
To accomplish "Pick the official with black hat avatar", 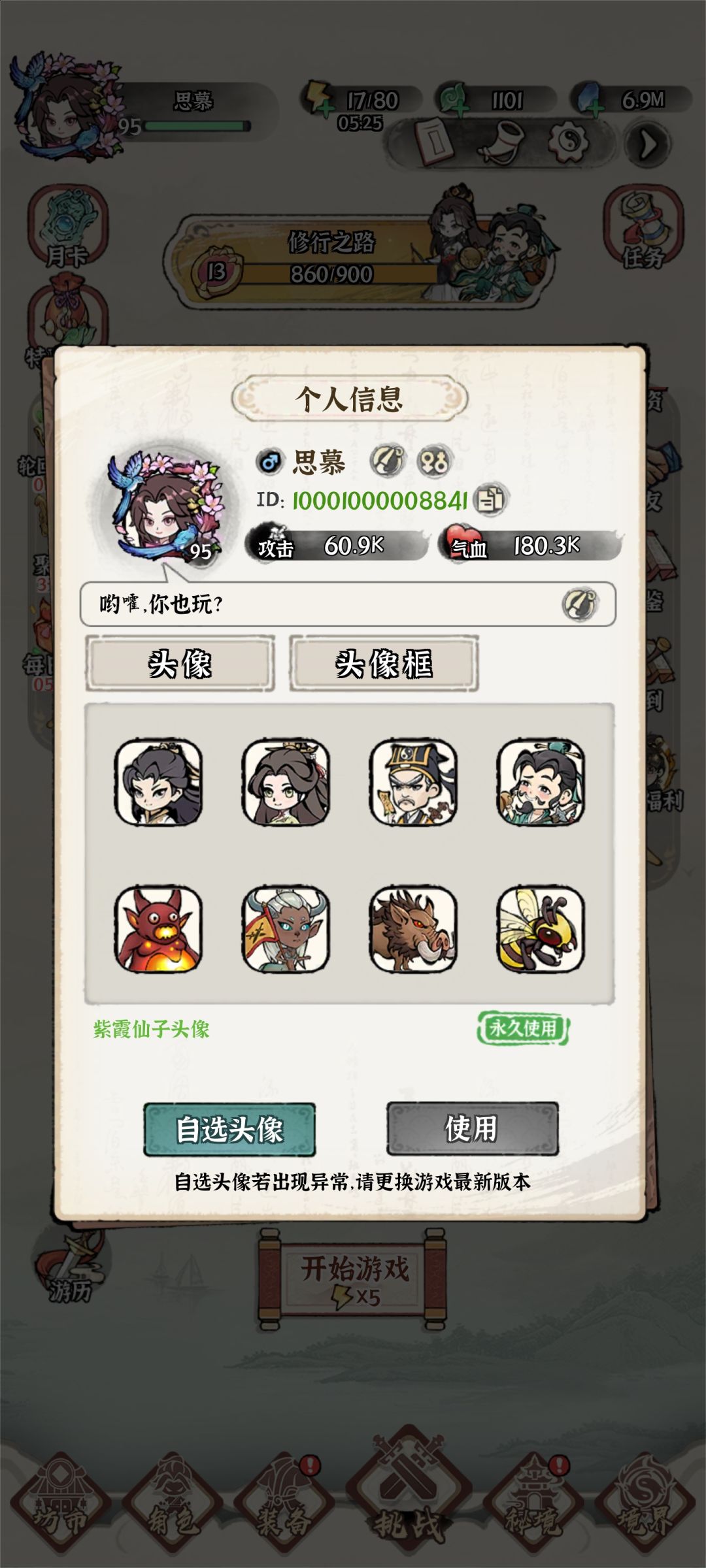I will point(413,782).
